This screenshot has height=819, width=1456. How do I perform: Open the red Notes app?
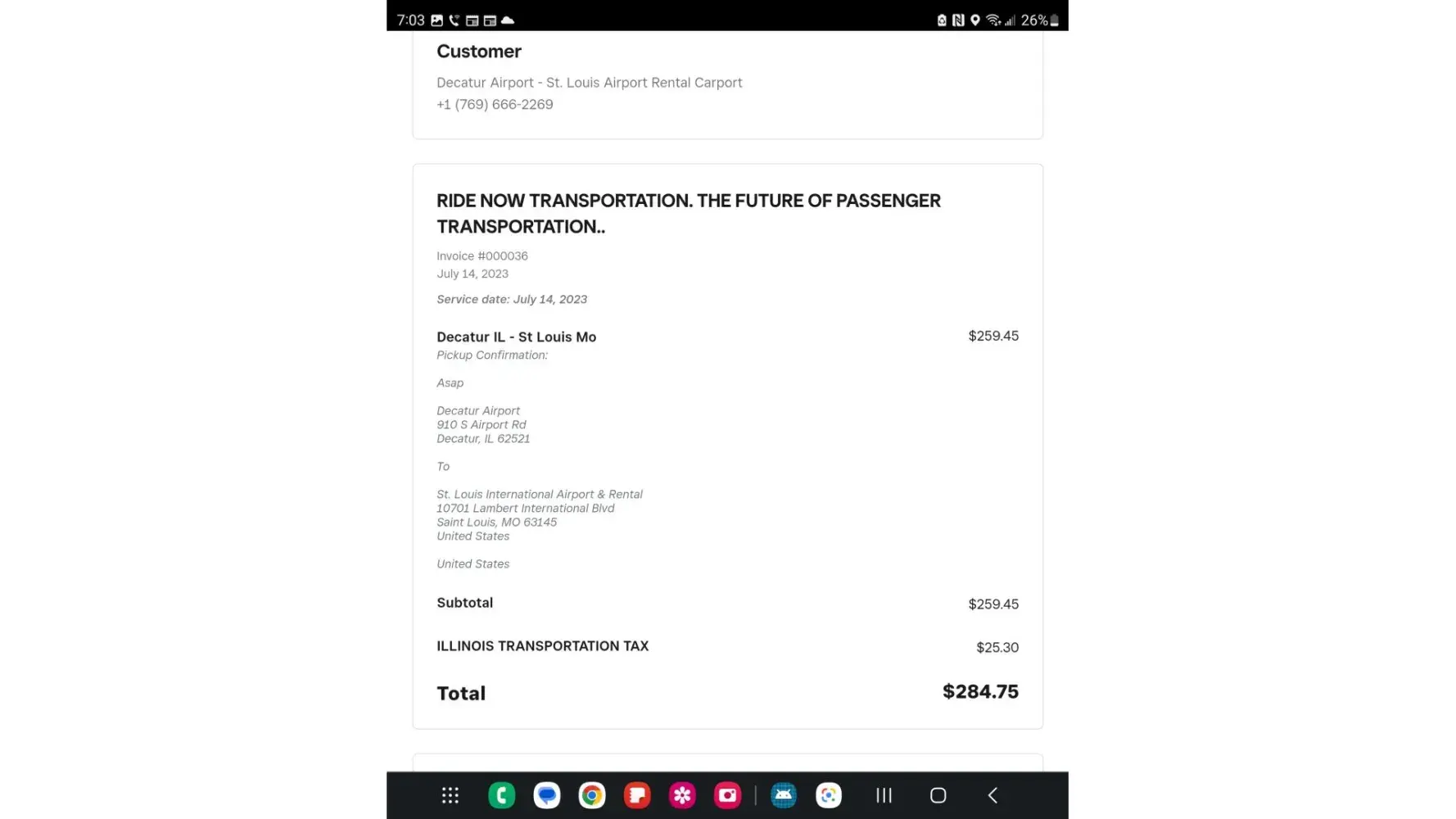click(x=636, y=795)
